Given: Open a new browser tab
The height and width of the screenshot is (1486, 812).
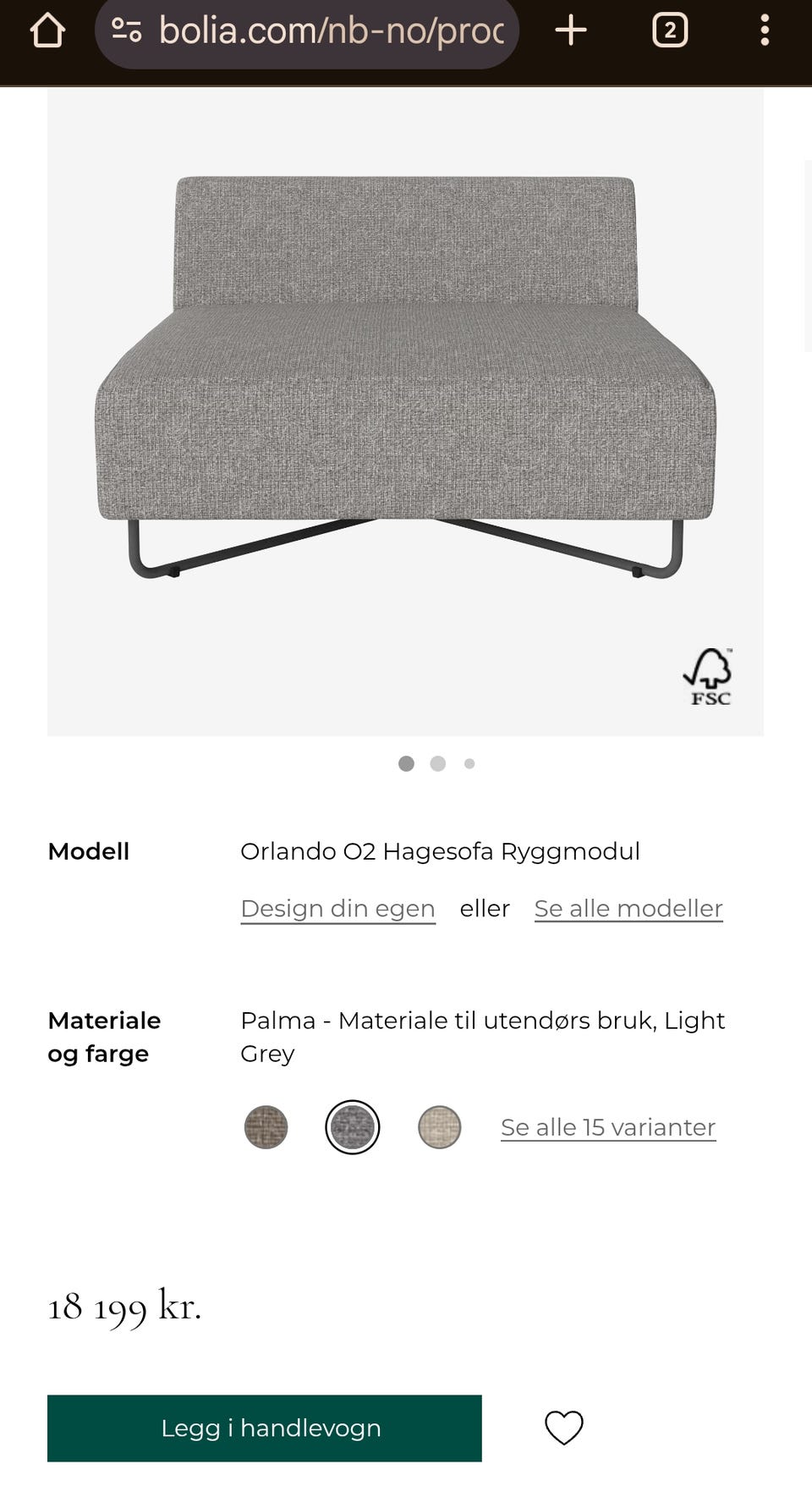Looking at the screenshot, I should (x=571, y=29).
